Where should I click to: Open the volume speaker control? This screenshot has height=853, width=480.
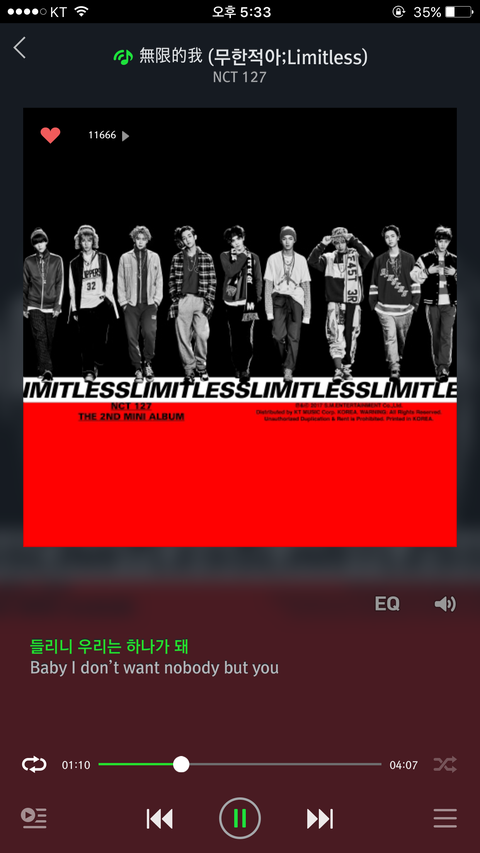click(x=445, y=604)
